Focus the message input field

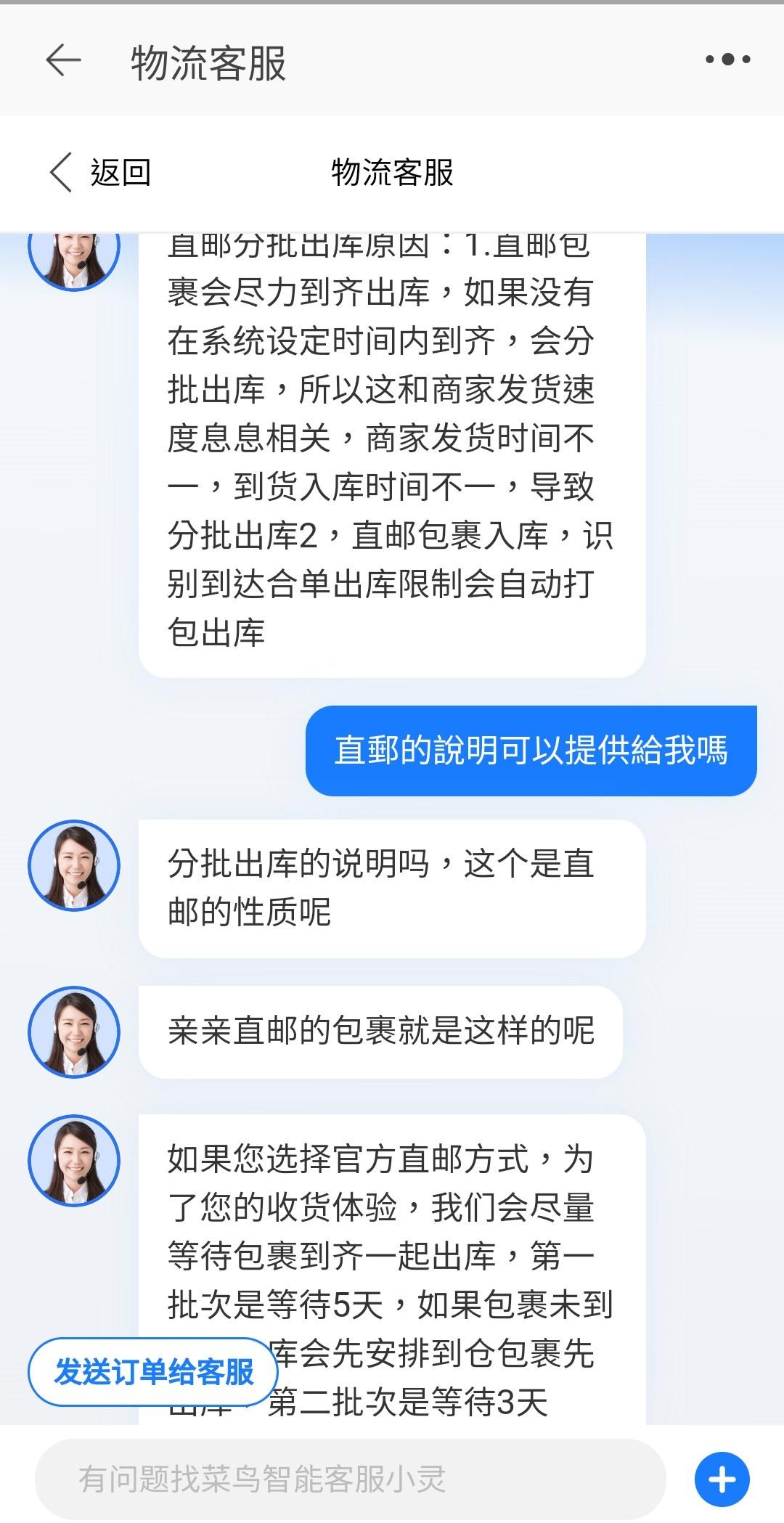click(x=348, y=1479)
